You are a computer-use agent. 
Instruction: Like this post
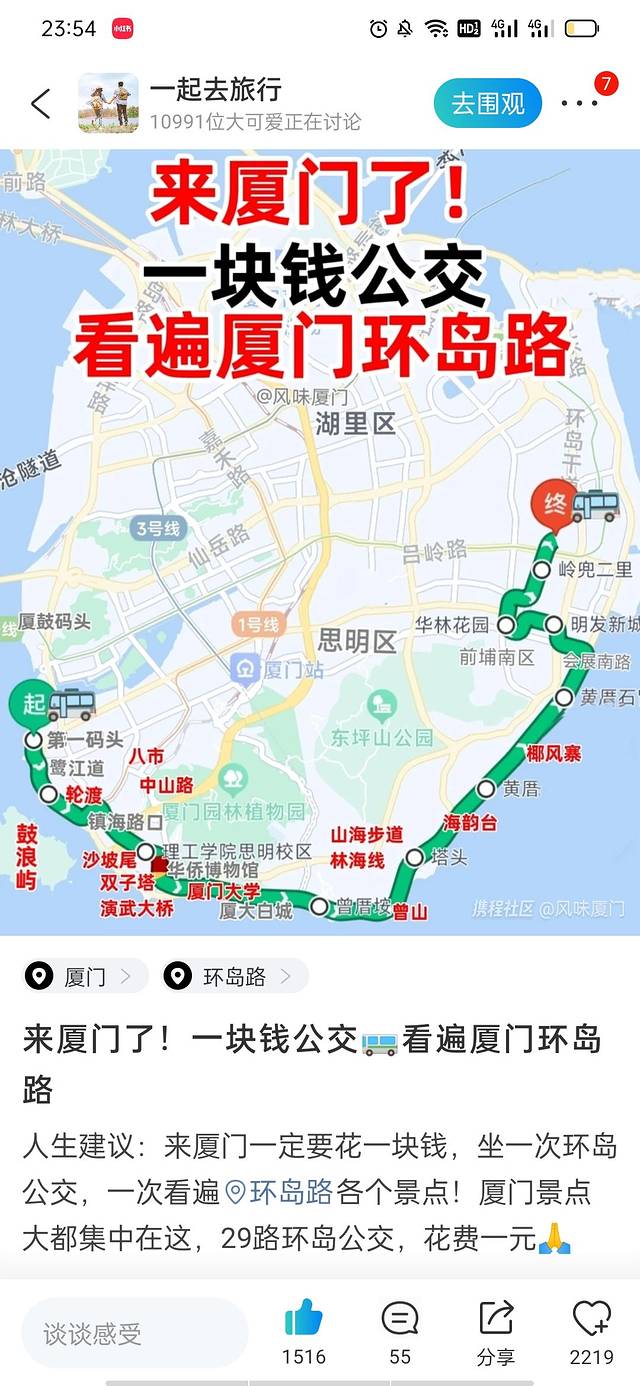(x=304, y=1320)
